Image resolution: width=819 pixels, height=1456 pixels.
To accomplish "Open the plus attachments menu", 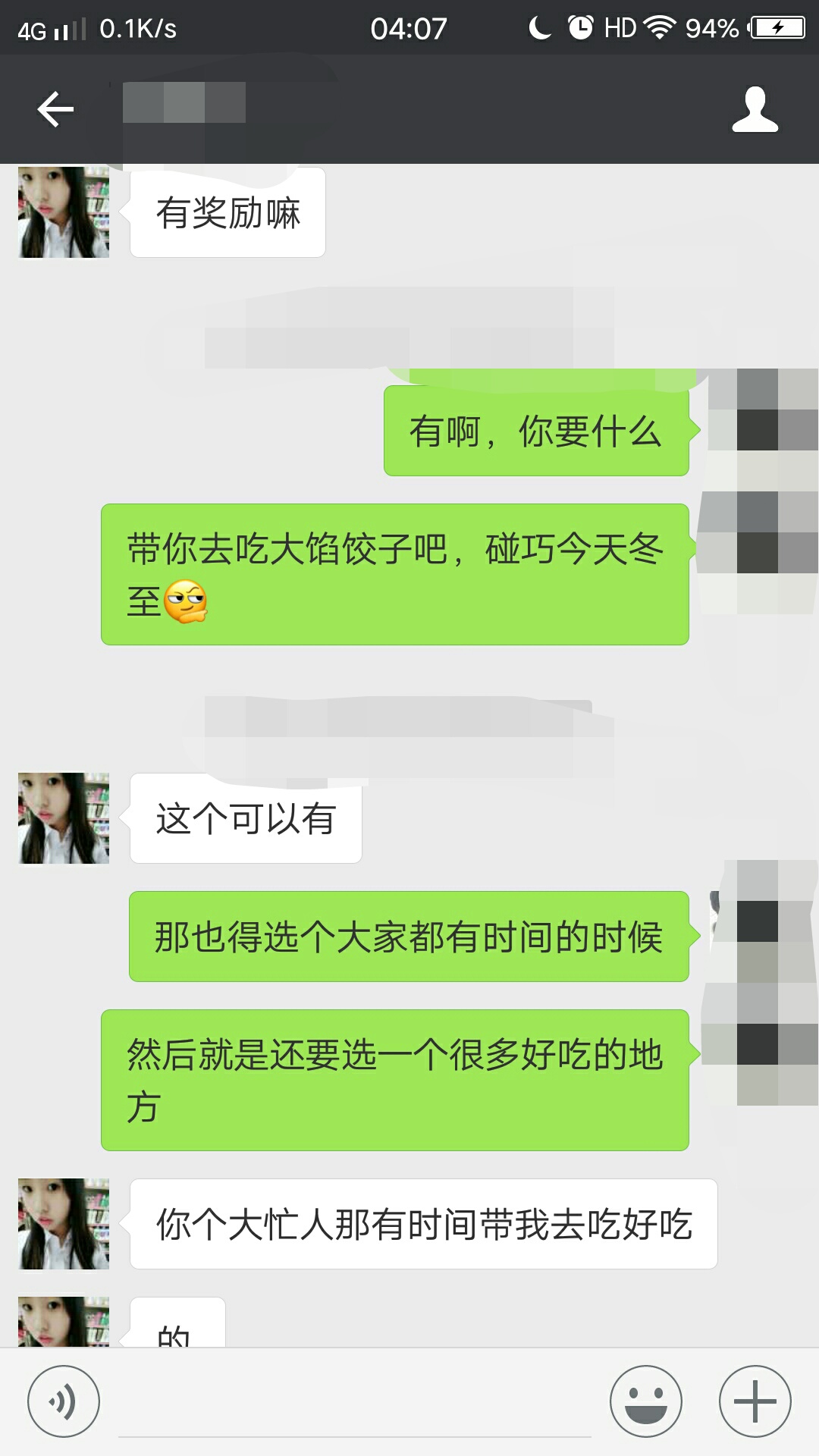I will tap(755, 1401).
